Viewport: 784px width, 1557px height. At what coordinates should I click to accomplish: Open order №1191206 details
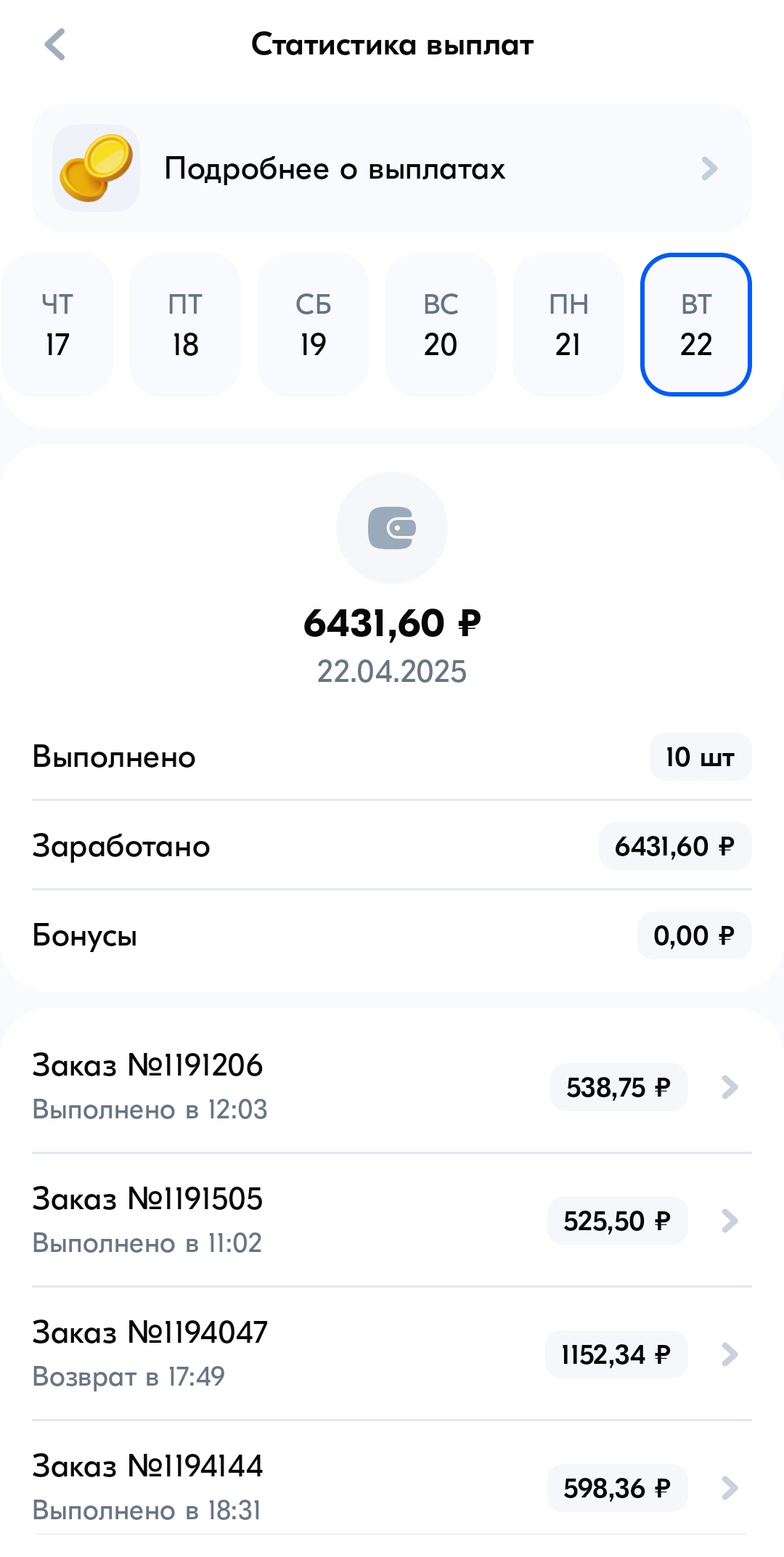coord(392,1087)
